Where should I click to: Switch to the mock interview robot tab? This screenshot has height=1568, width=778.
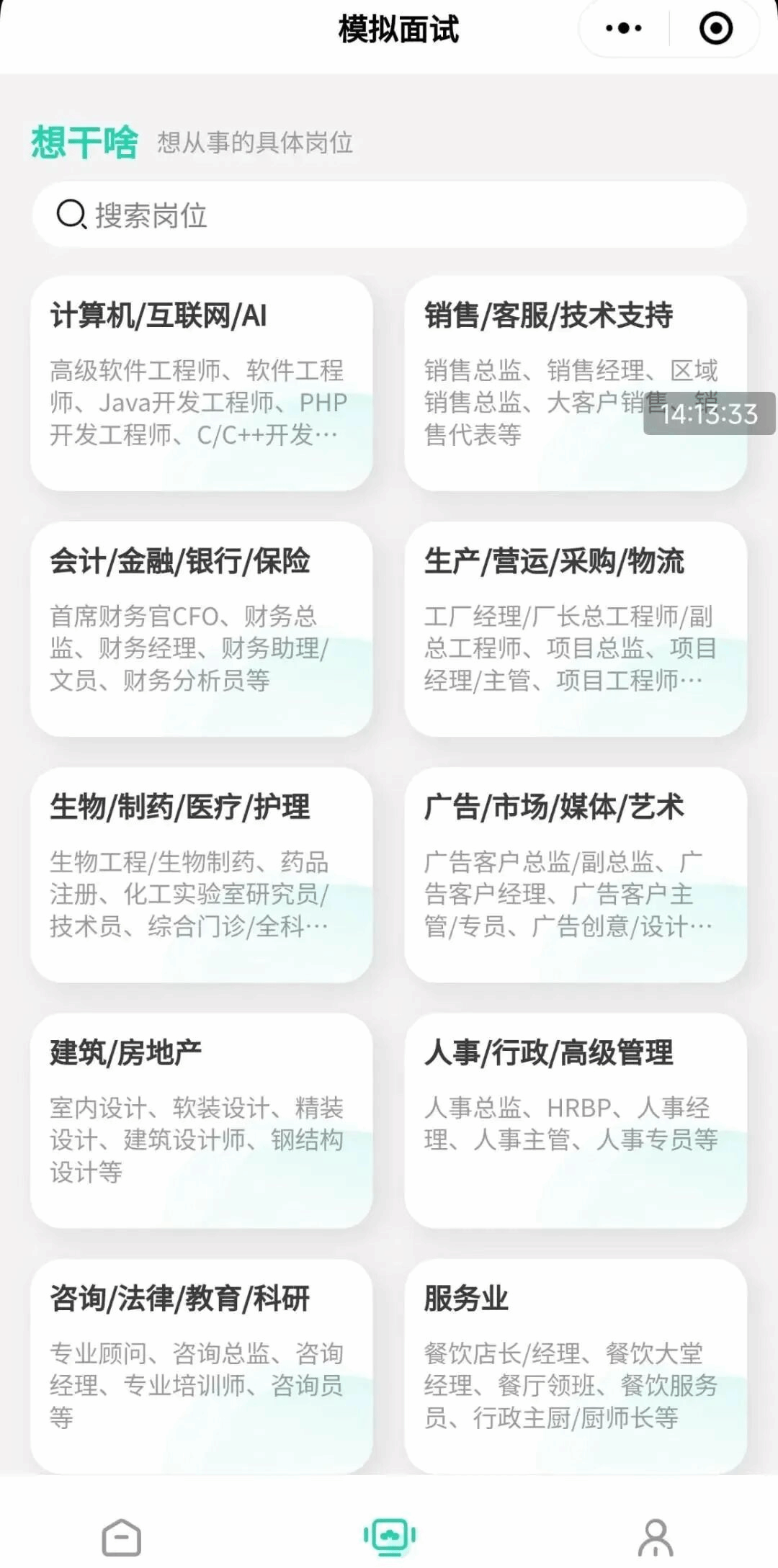click(390, 1536)
